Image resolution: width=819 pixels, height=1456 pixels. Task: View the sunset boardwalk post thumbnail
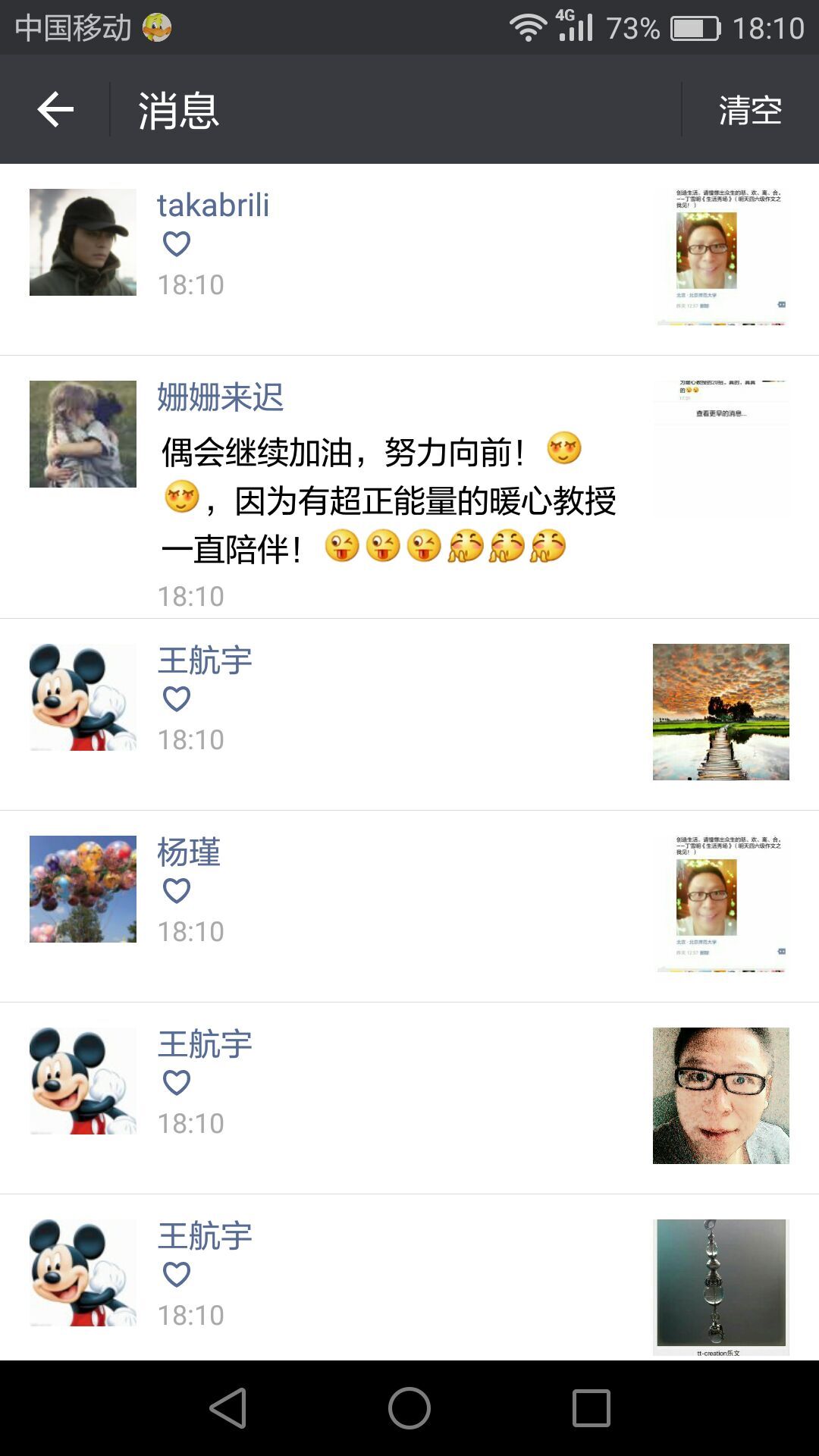(720, 711)
